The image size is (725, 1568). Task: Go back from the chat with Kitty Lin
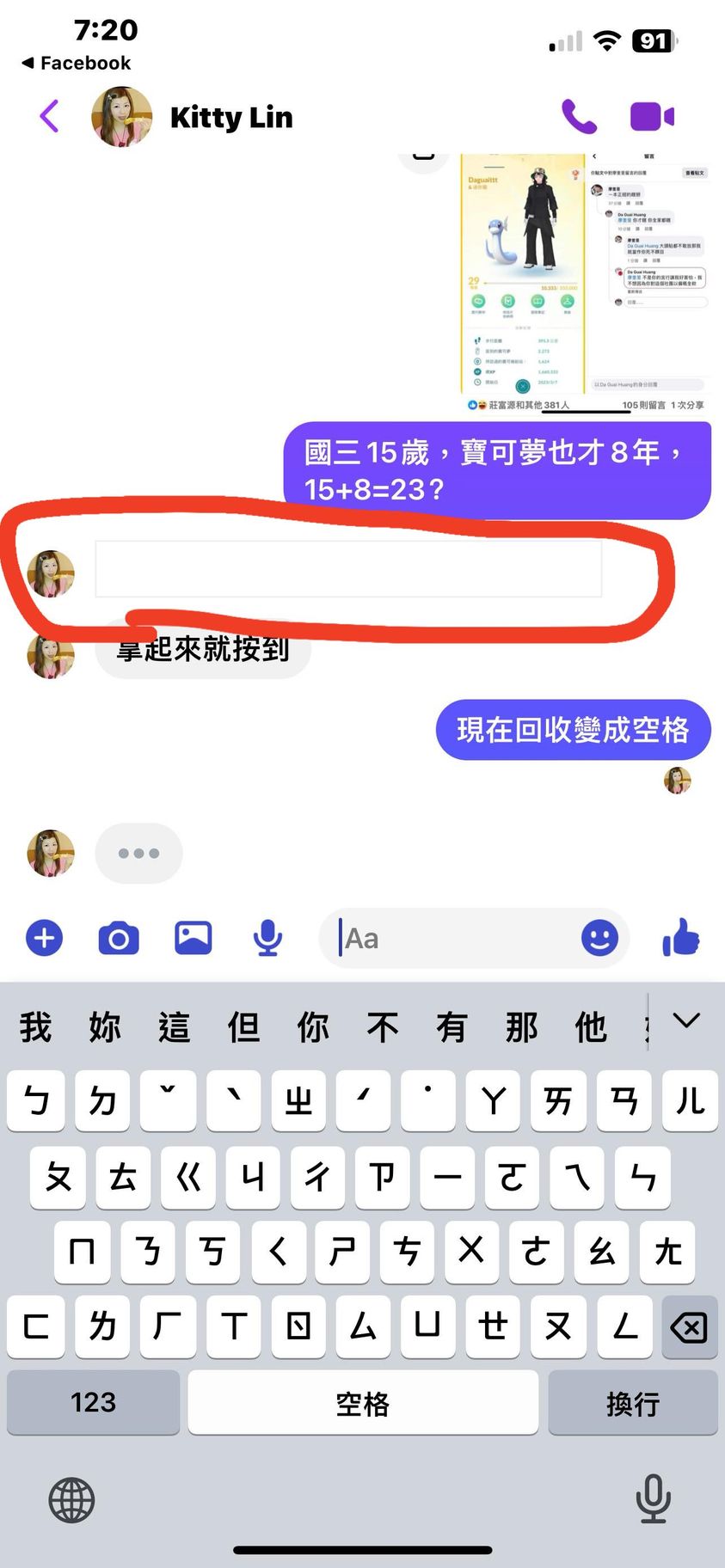(50, 116)
